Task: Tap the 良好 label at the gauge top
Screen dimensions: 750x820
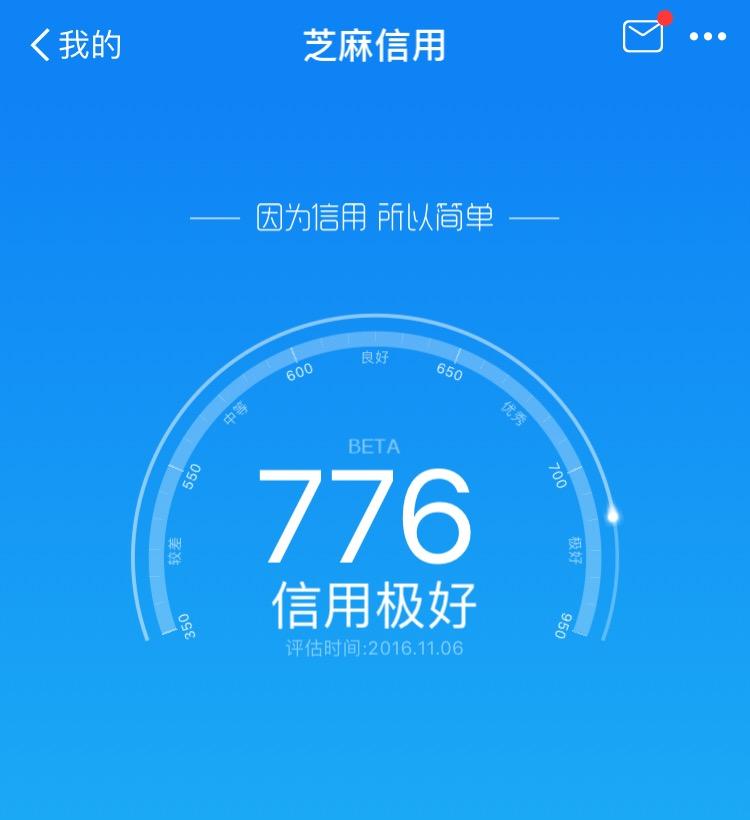Action: [x=377, y=357]
